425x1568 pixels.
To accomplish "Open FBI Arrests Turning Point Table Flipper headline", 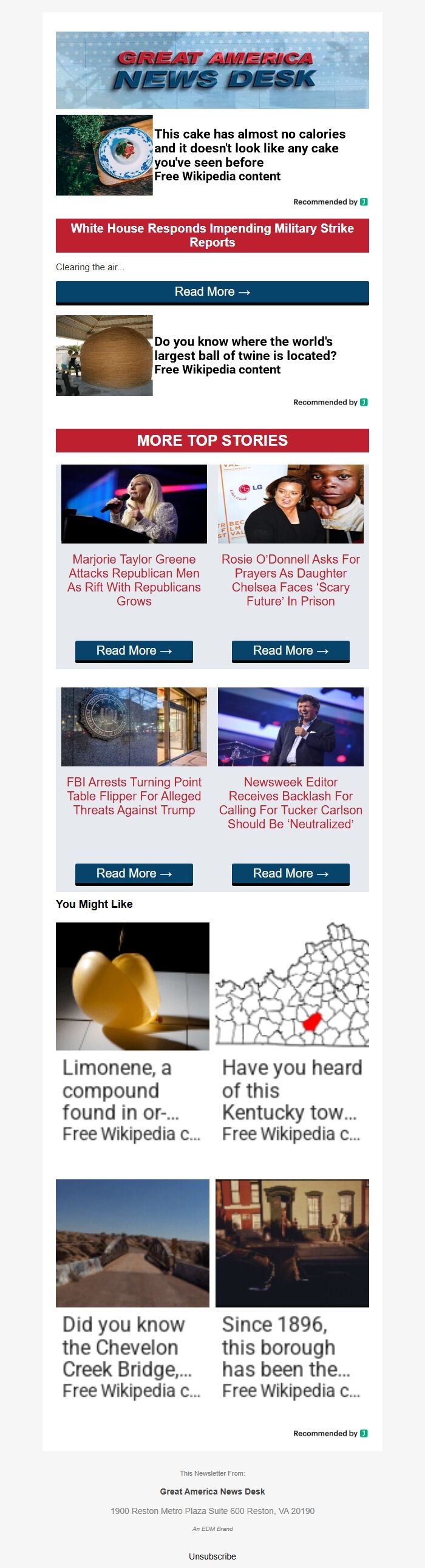I will click(x=134, y=796).
